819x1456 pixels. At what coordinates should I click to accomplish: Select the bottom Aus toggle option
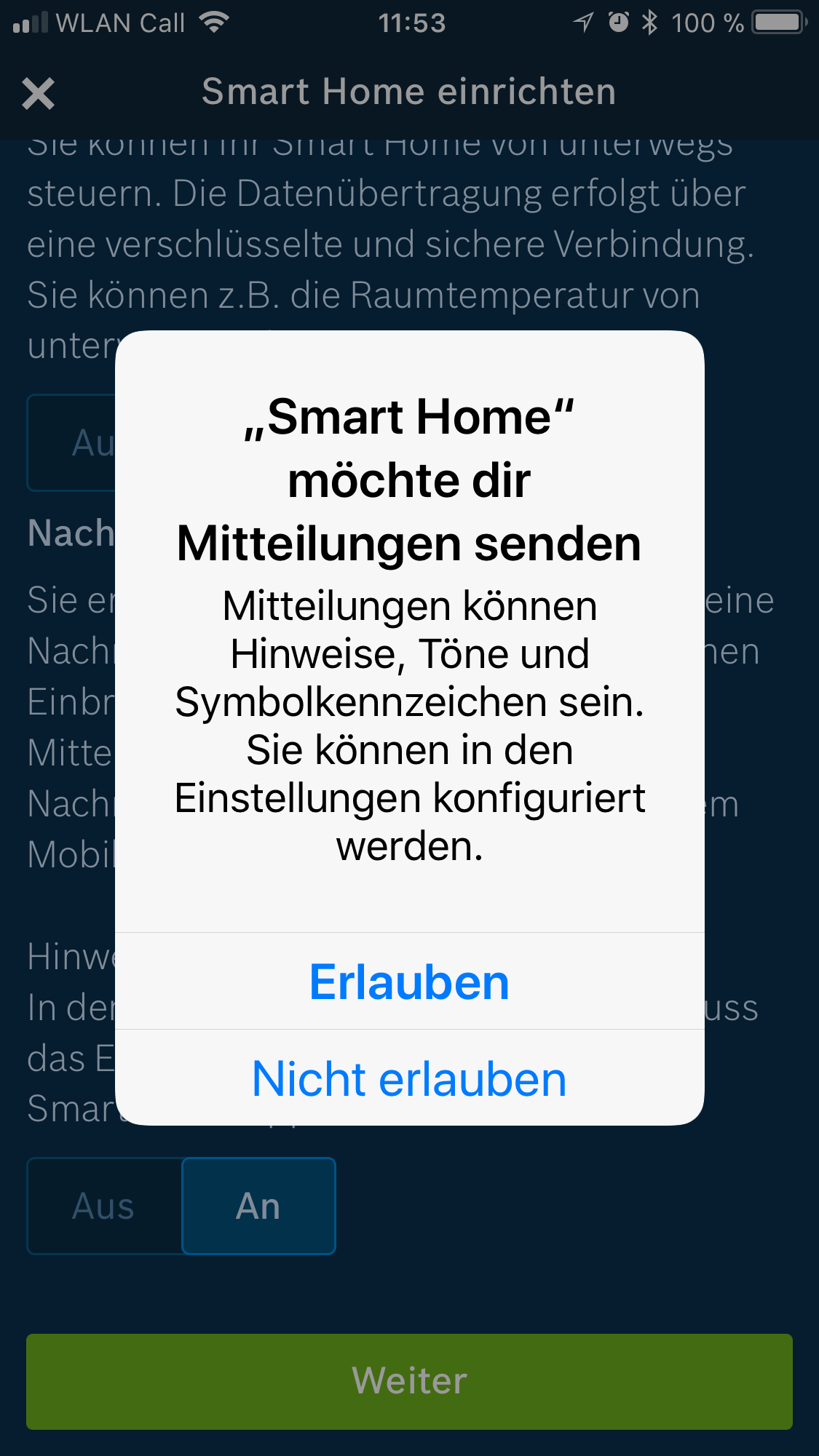click(104, 1206)
